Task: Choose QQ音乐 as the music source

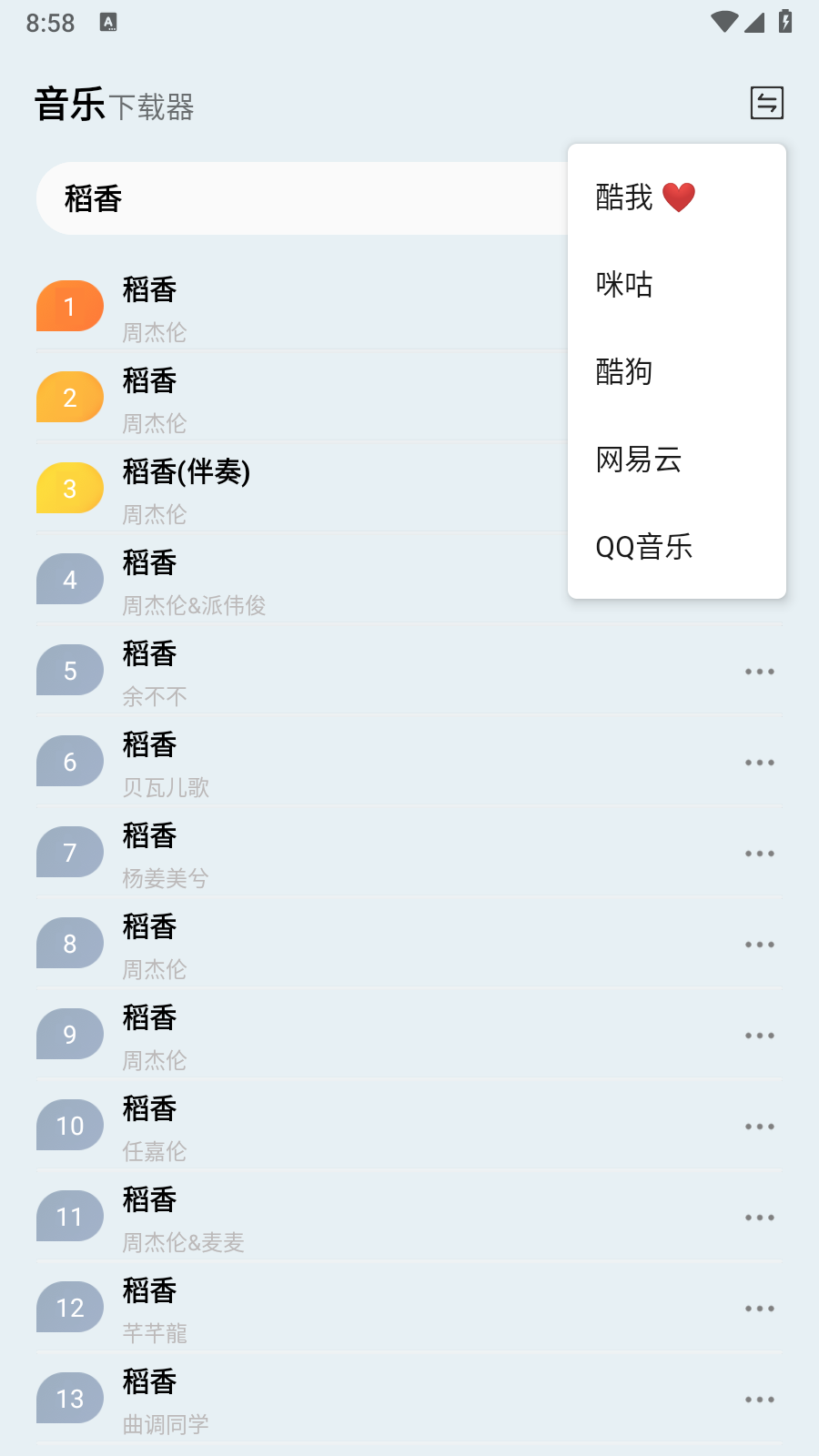Action: pyautogui.click(x=643, y=547)
